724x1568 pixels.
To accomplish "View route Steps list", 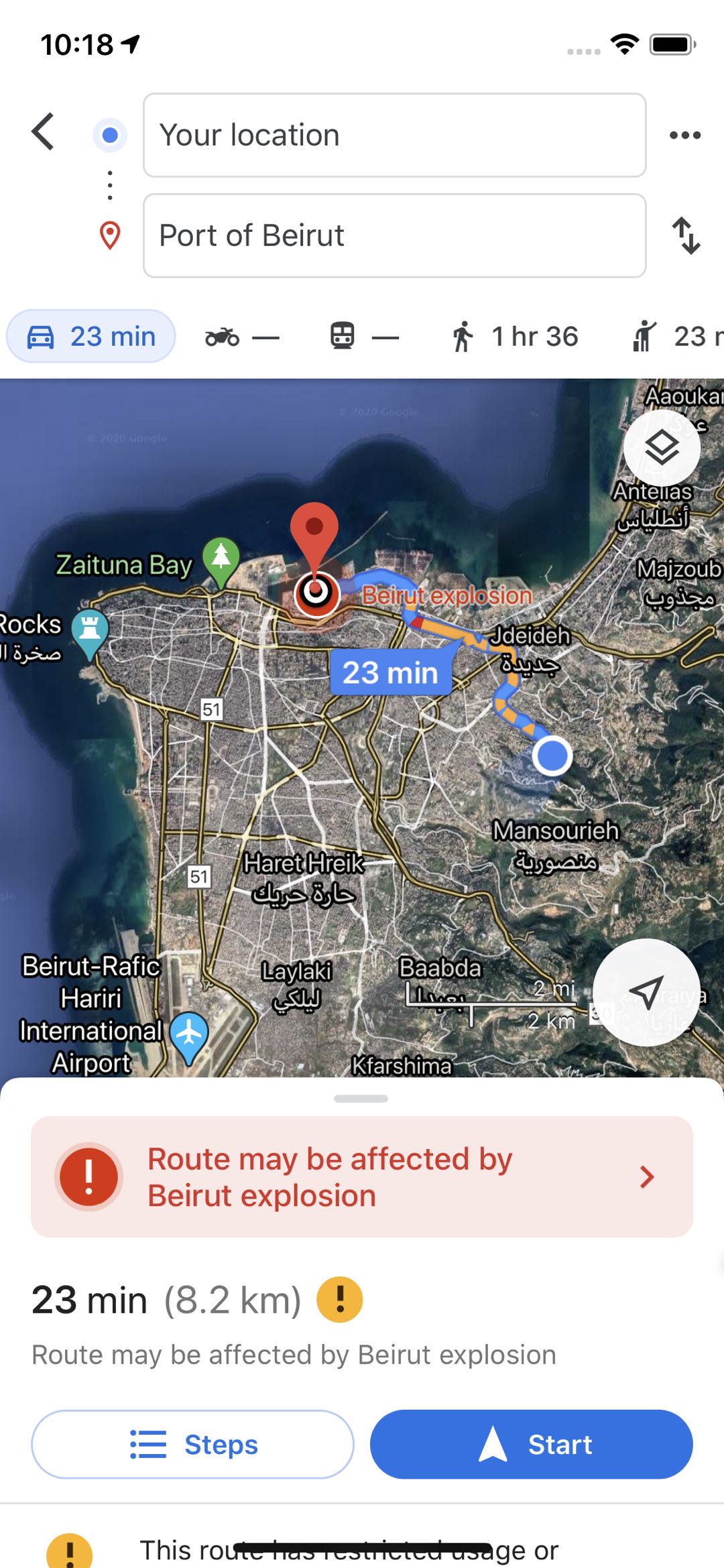I will (192, 1445).
